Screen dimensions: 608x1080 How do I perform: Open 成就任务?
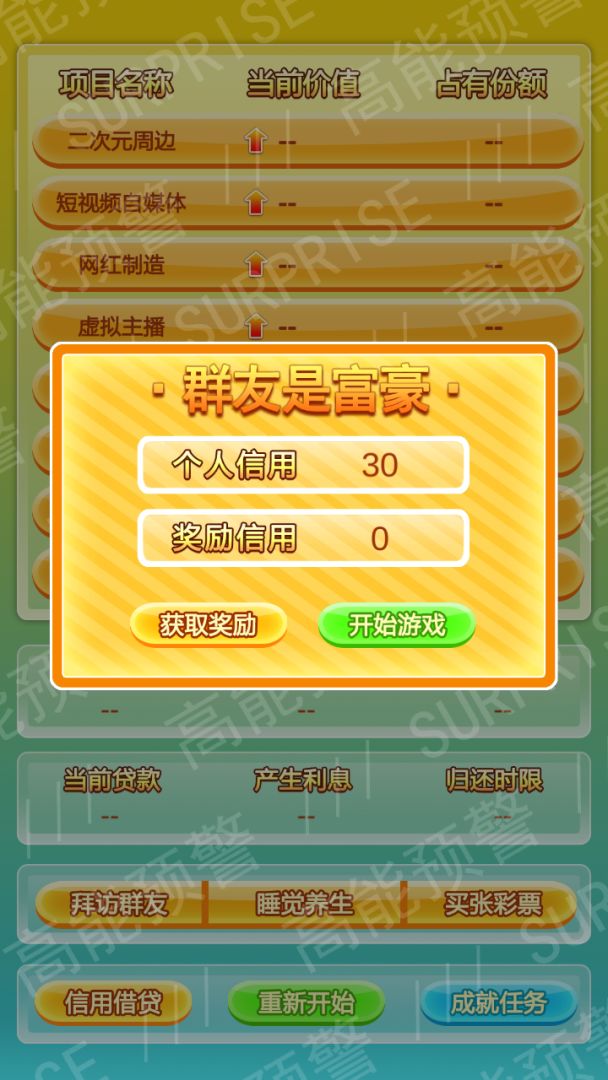coord(498,1003)
